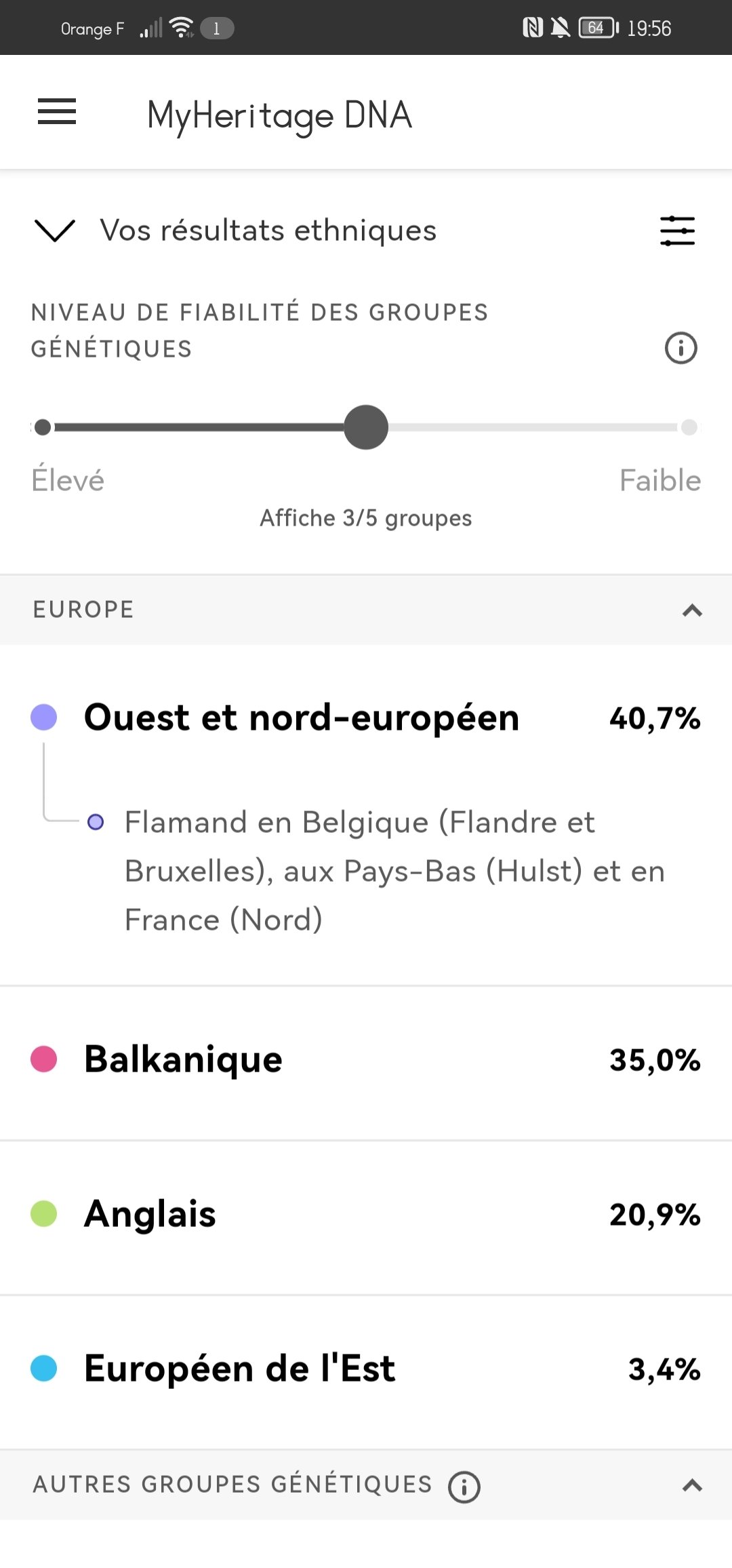Open Ouest et nord-européen ethnicity details
This screenshot has height=1568, width=732.
(366, 718)
